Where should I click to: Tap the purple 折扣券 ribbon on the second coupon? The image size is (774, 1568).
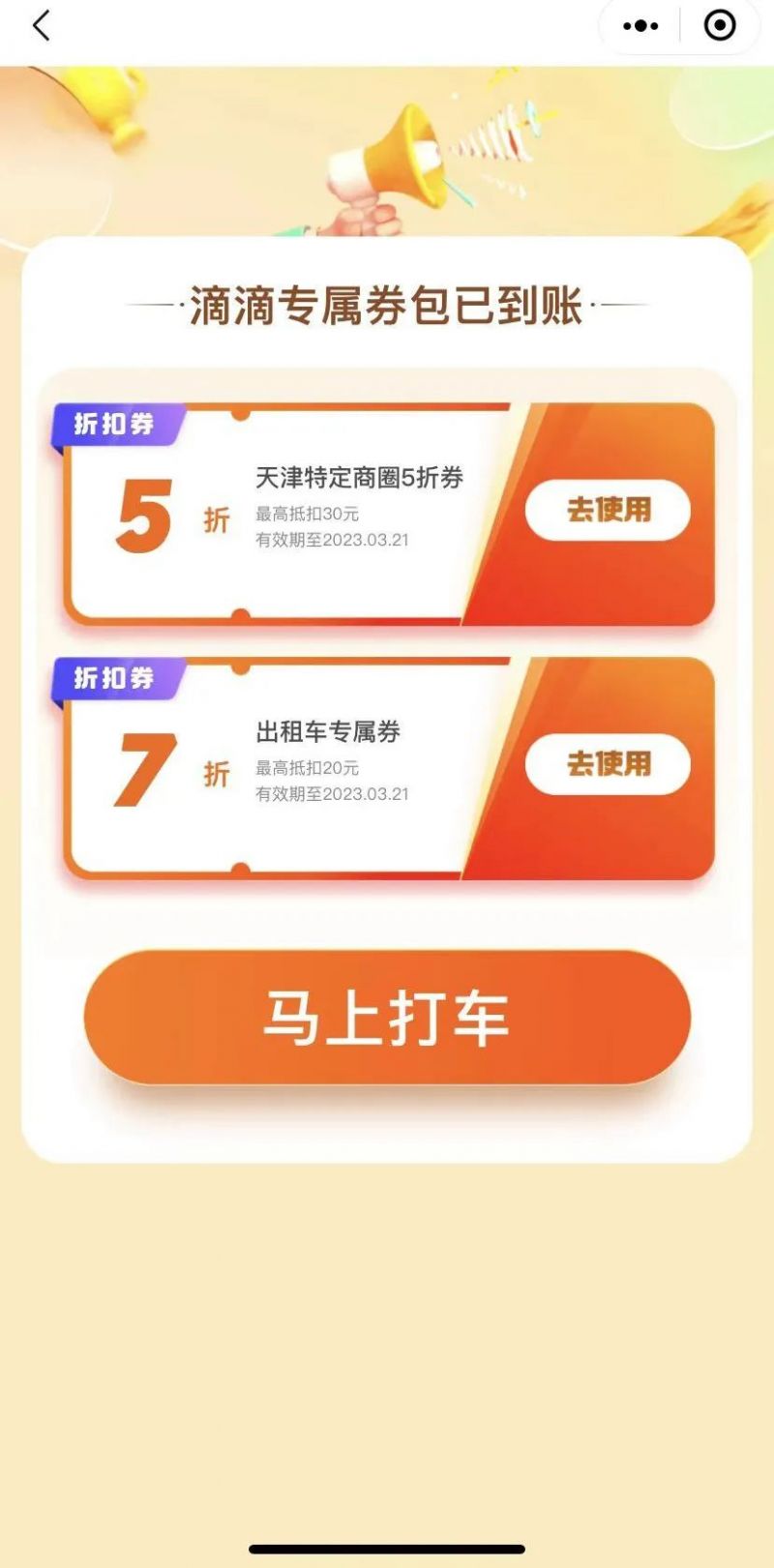(113, 677)
